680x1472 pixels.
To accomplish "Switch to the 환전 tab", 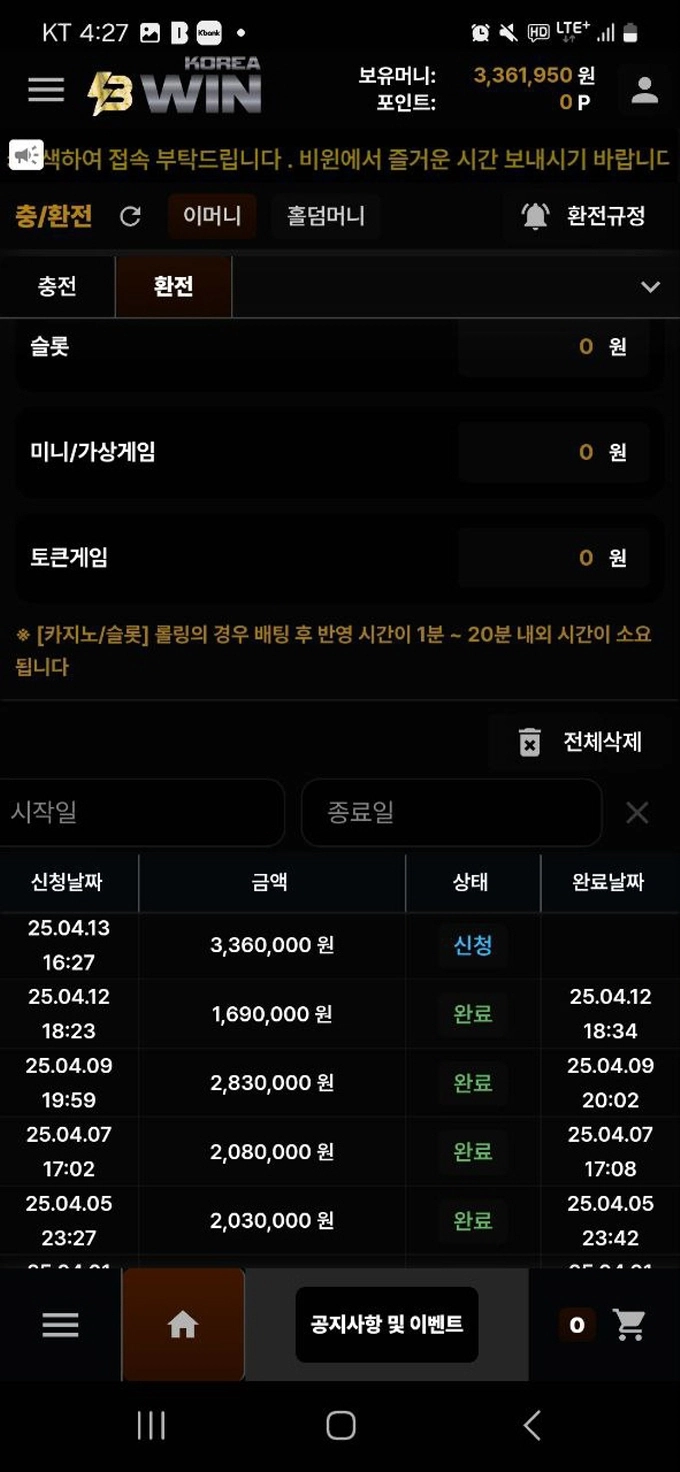I will point(173,287).
